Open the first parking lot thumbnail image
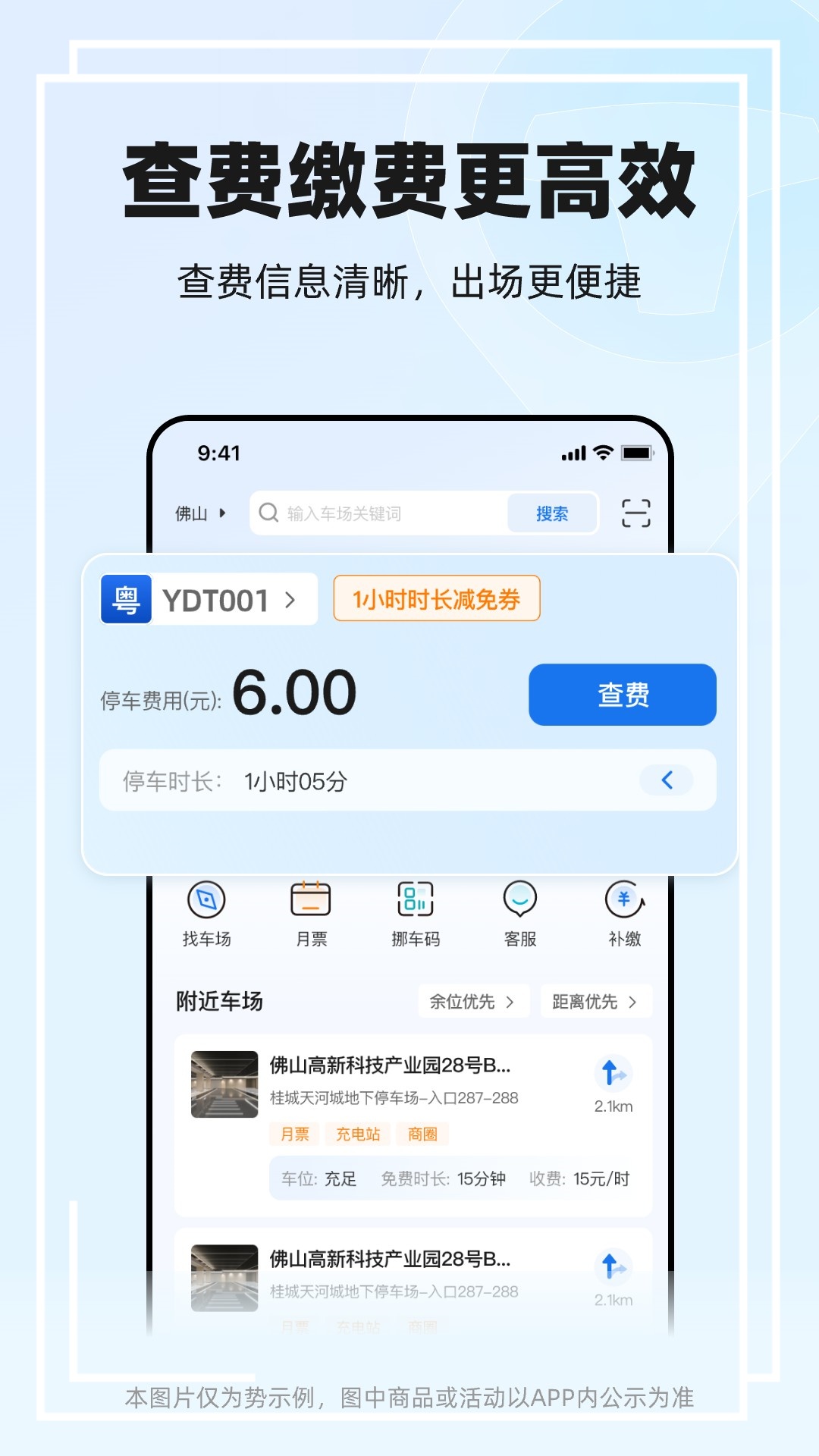 pyautogui.click(x=225, y=1083)
